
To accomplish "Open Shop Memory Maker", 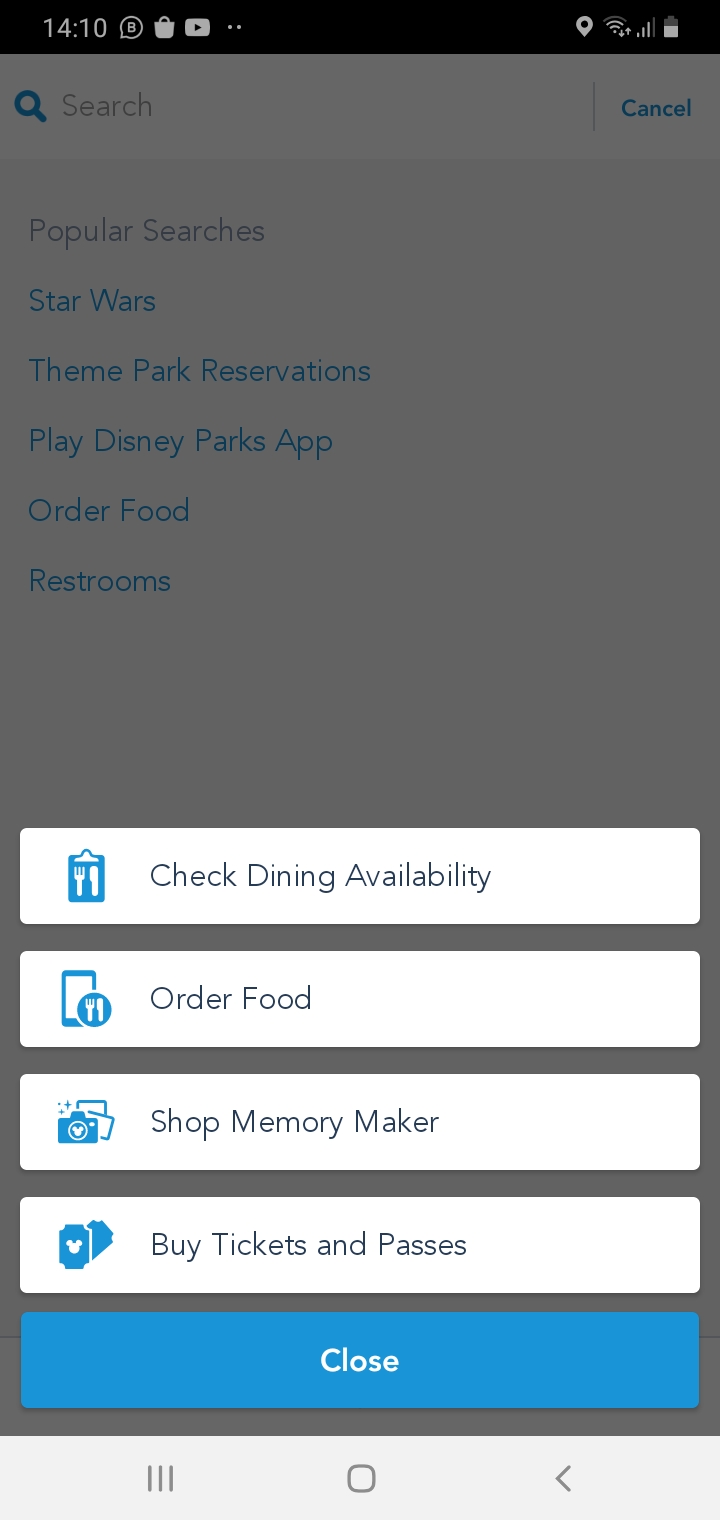I will [360, 1122].
